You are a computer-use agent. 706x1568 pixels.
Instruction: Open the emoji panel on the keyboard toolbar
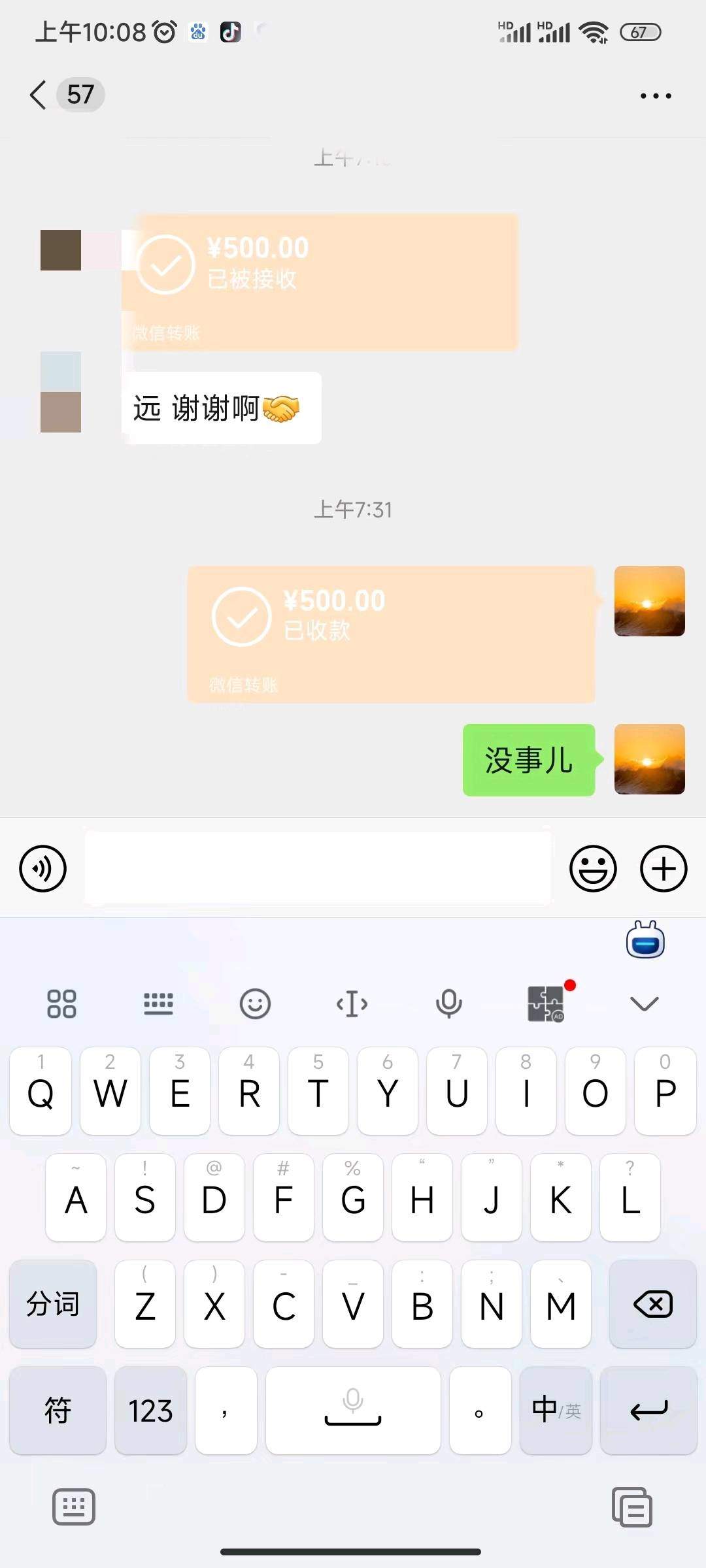tap(256, 1004)
